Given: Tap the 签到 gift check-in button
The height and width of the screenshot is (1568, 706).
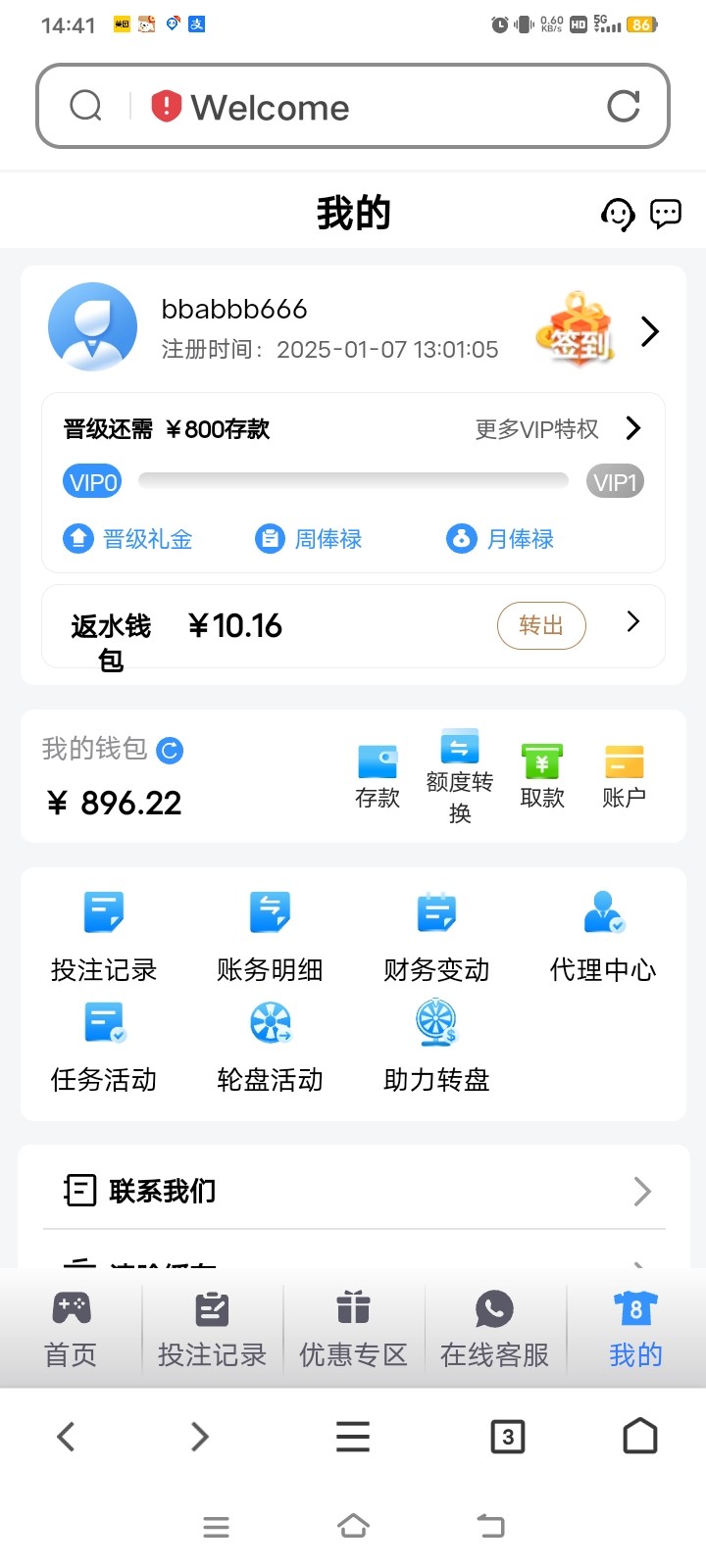Looking at the screenshot, I should pos(577,330).
